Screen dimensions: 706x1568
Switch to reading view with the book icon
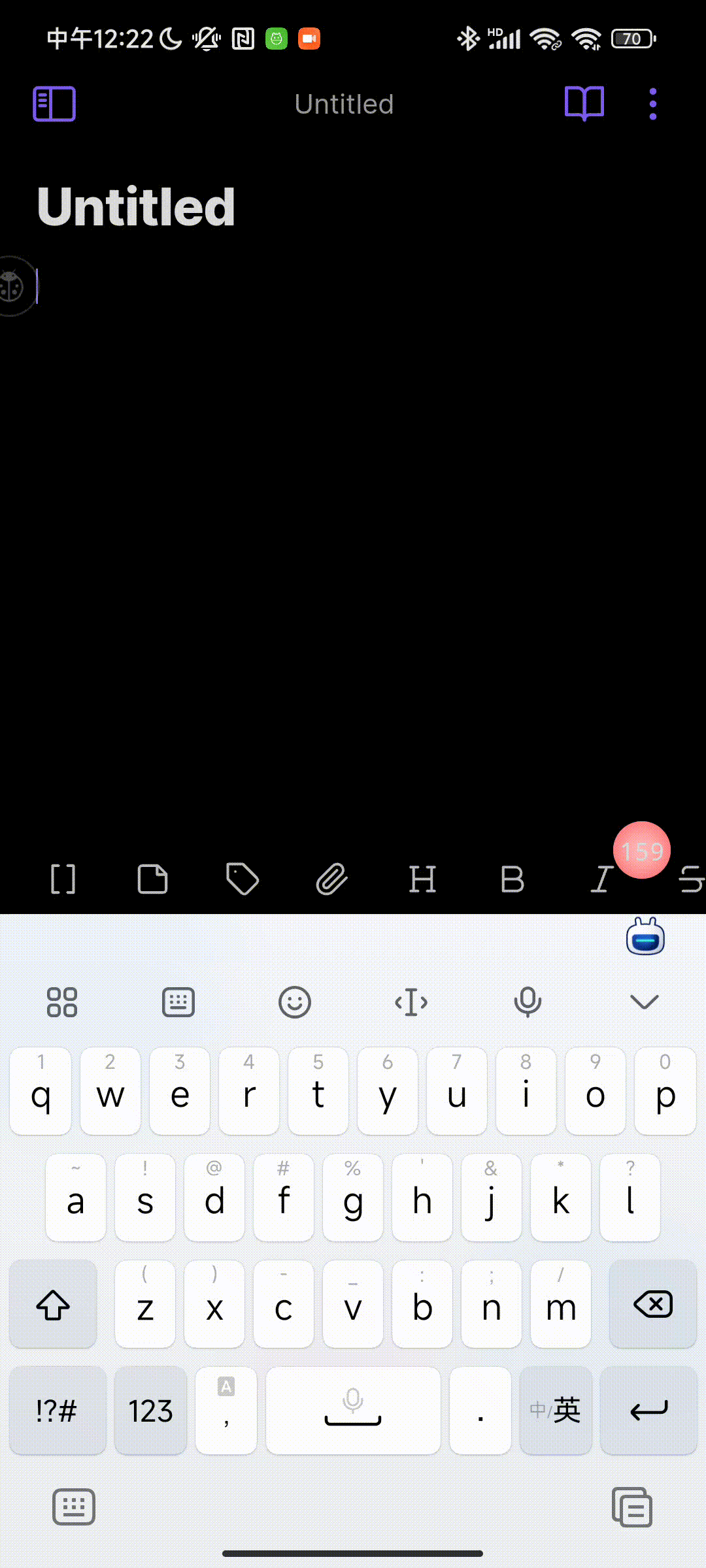pos(583,103)
